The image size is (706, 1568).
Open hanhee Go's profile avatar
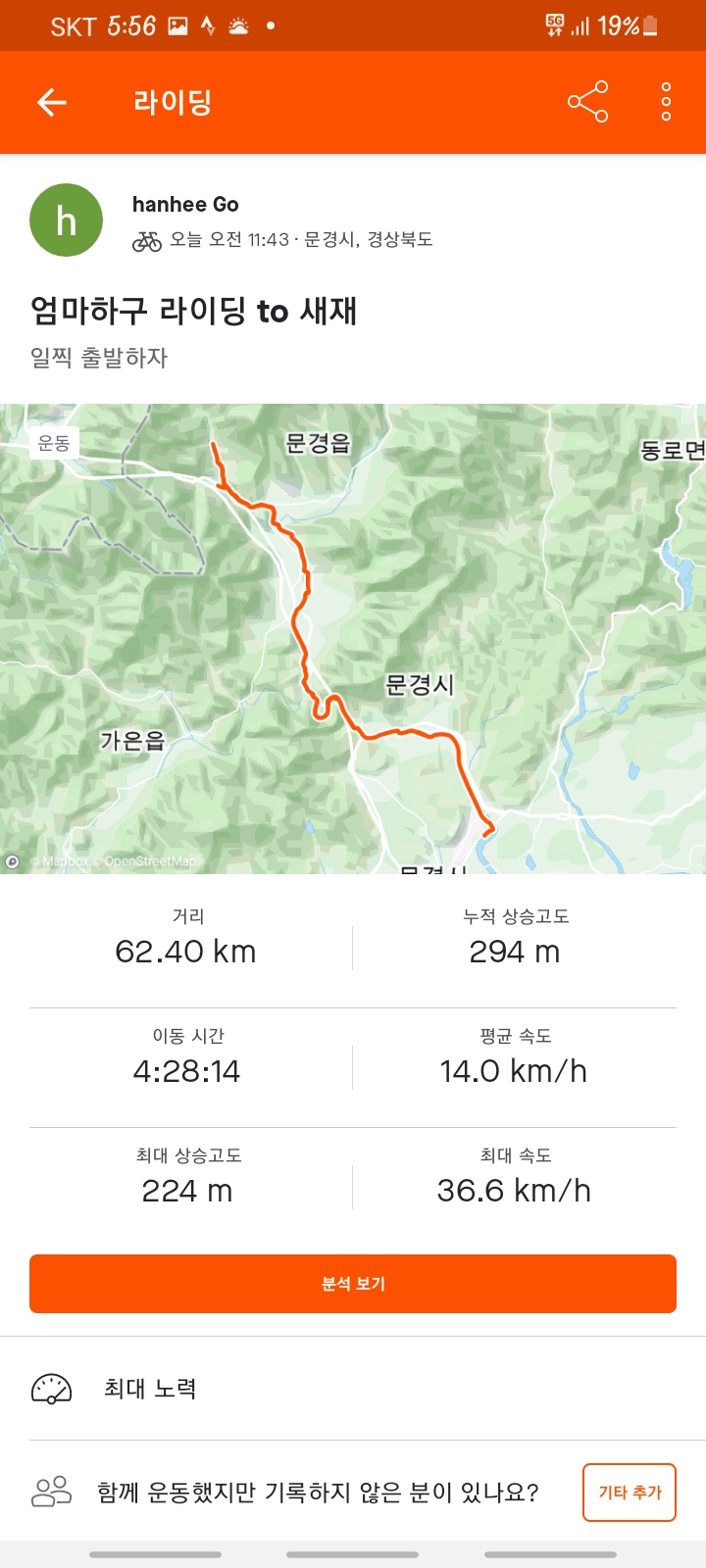tap(67, 220)
